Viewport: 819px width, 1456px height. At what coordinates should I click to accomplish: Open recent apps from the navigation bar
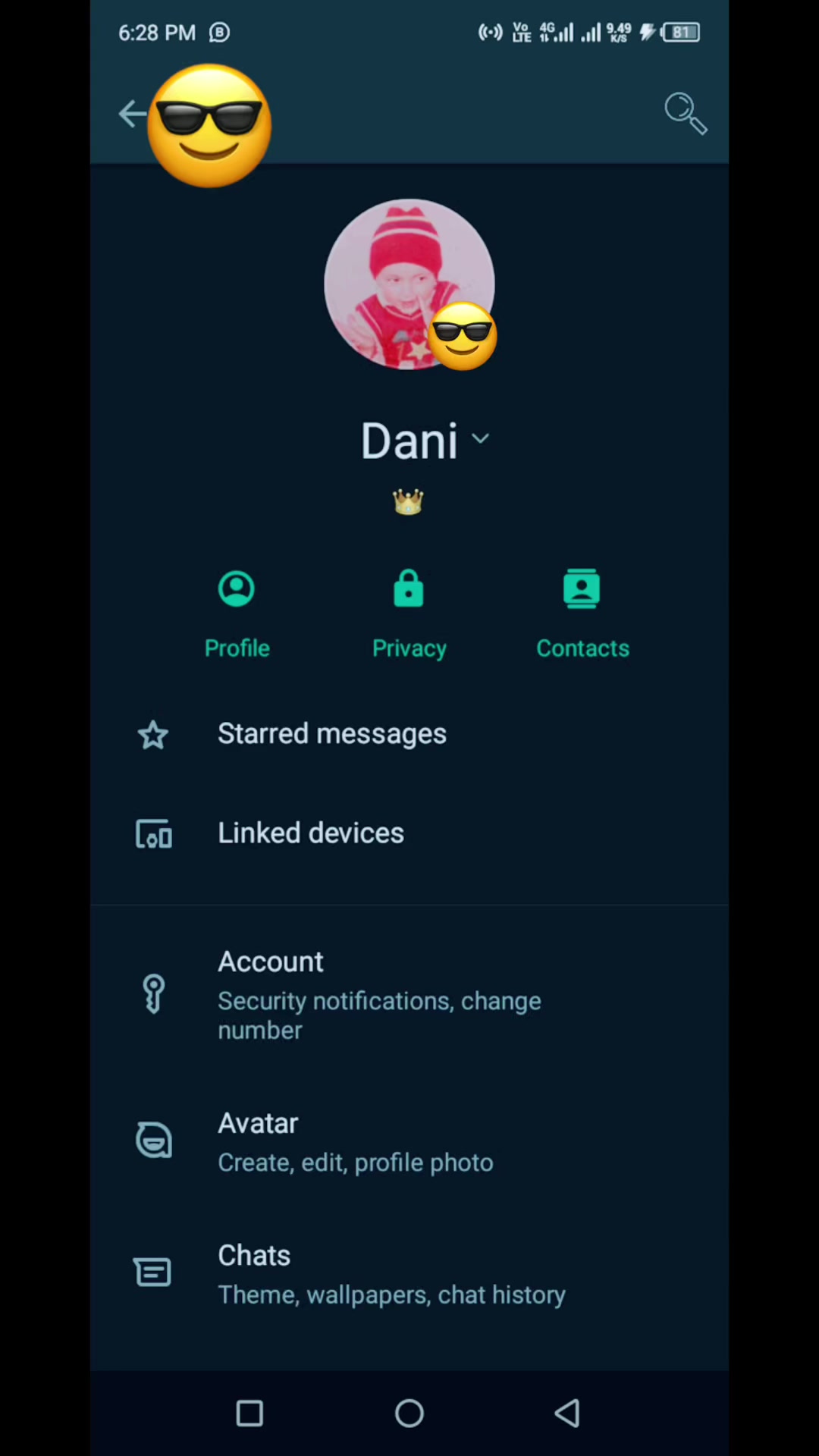[249, 1414]
